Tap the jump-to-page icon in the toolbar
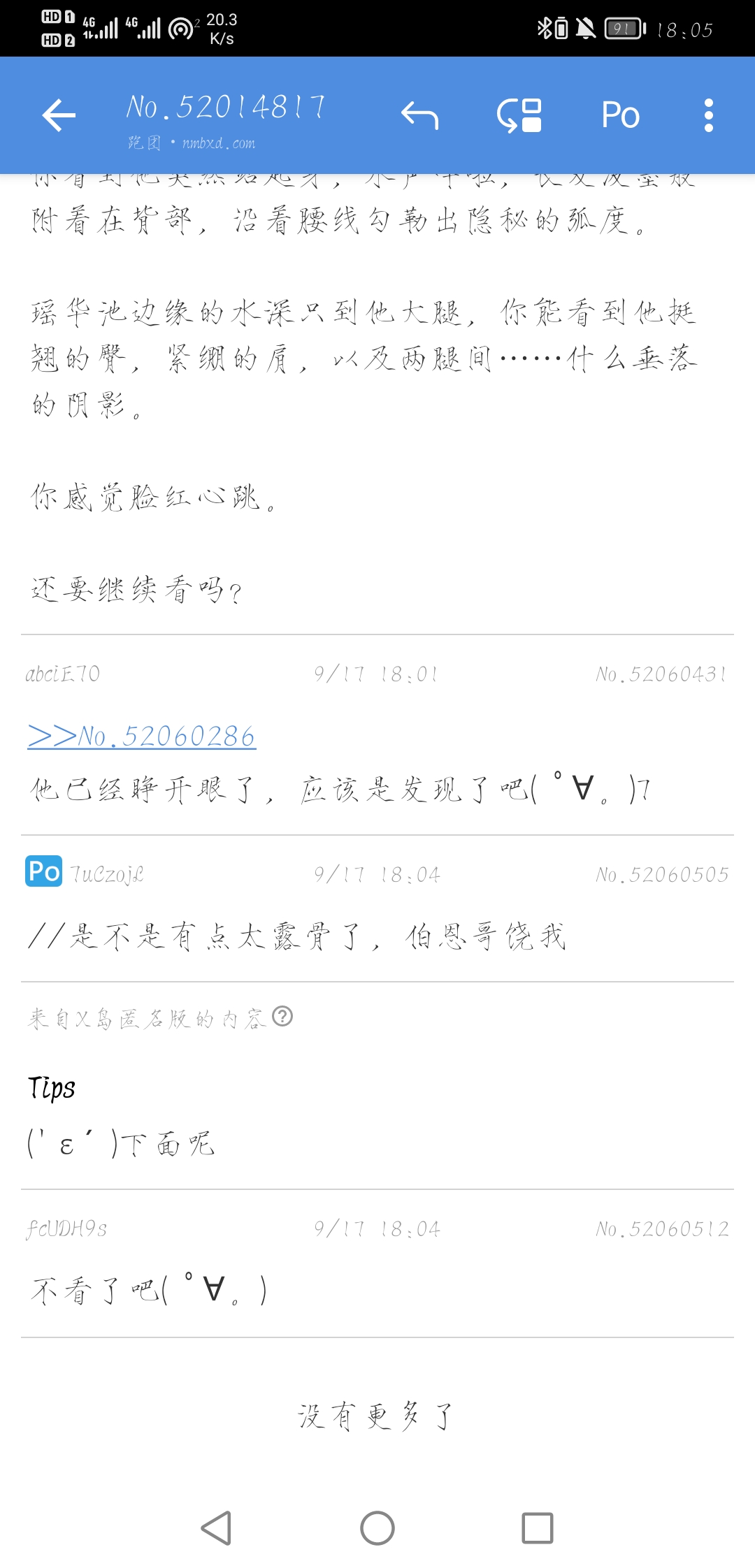755x1568 pixels. coord(519,115)
